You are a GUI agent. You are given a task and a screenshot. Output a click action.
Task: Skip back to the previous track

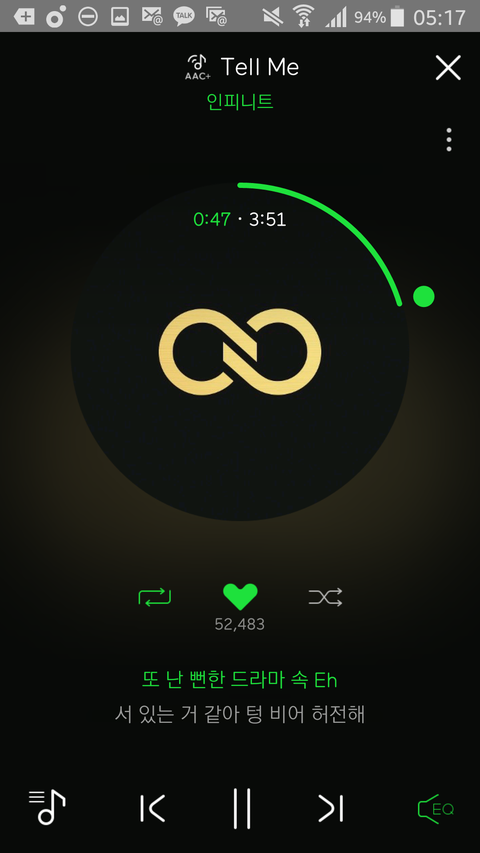tap(152, 808)
